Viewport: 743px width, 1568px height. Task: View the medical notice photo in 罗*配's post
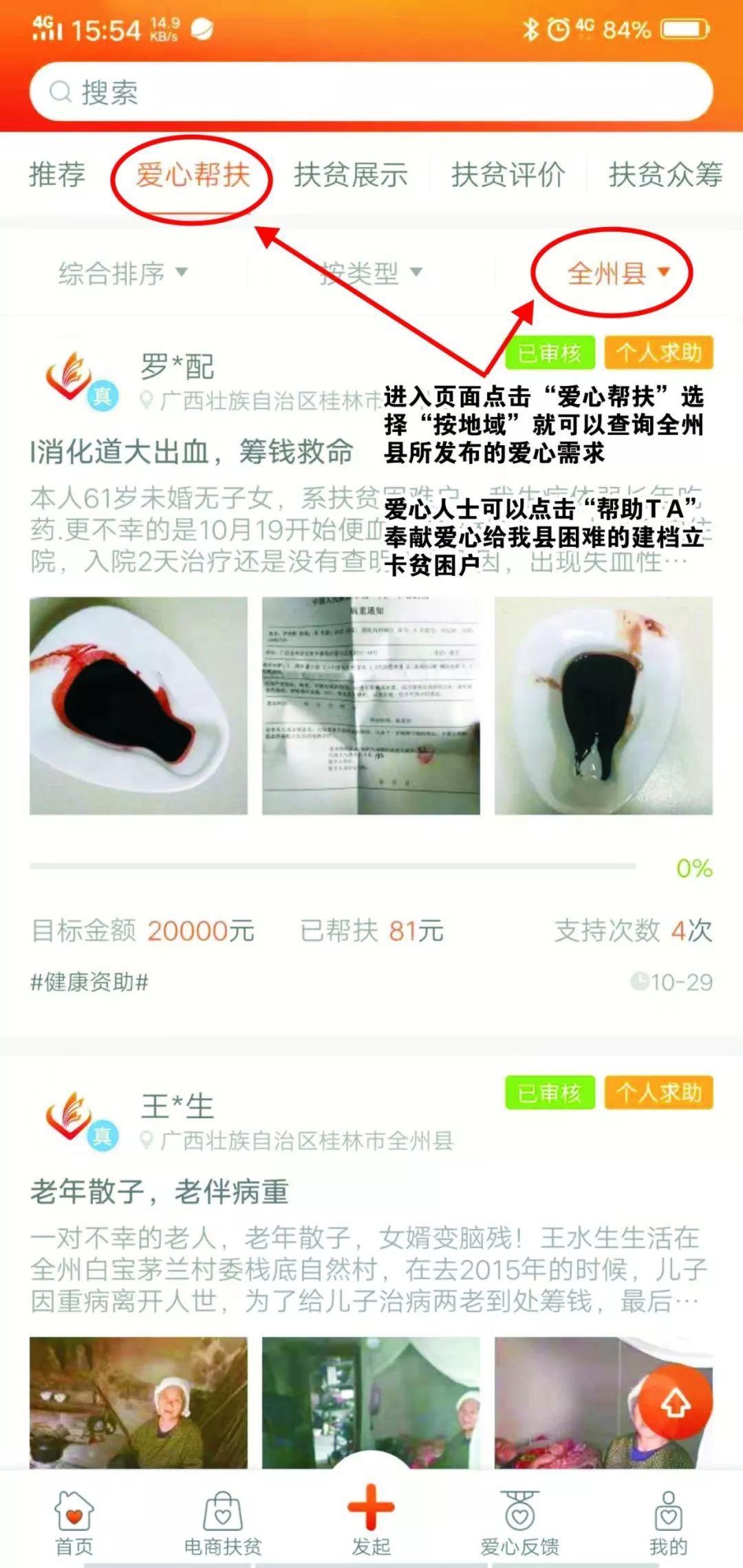click(x=371, y=705)
